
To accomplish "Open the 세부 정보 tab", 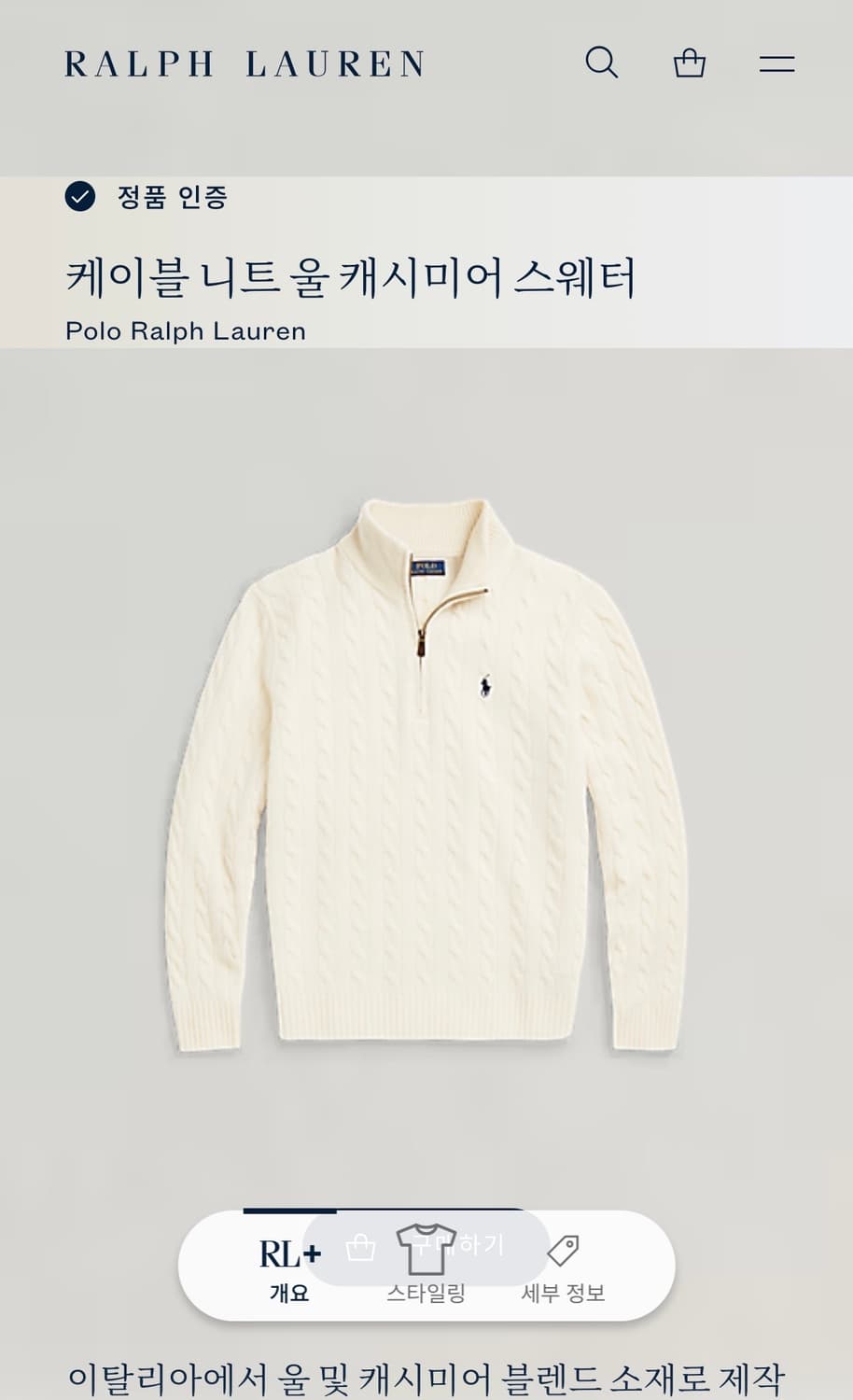I will (x=564, y=1292).
